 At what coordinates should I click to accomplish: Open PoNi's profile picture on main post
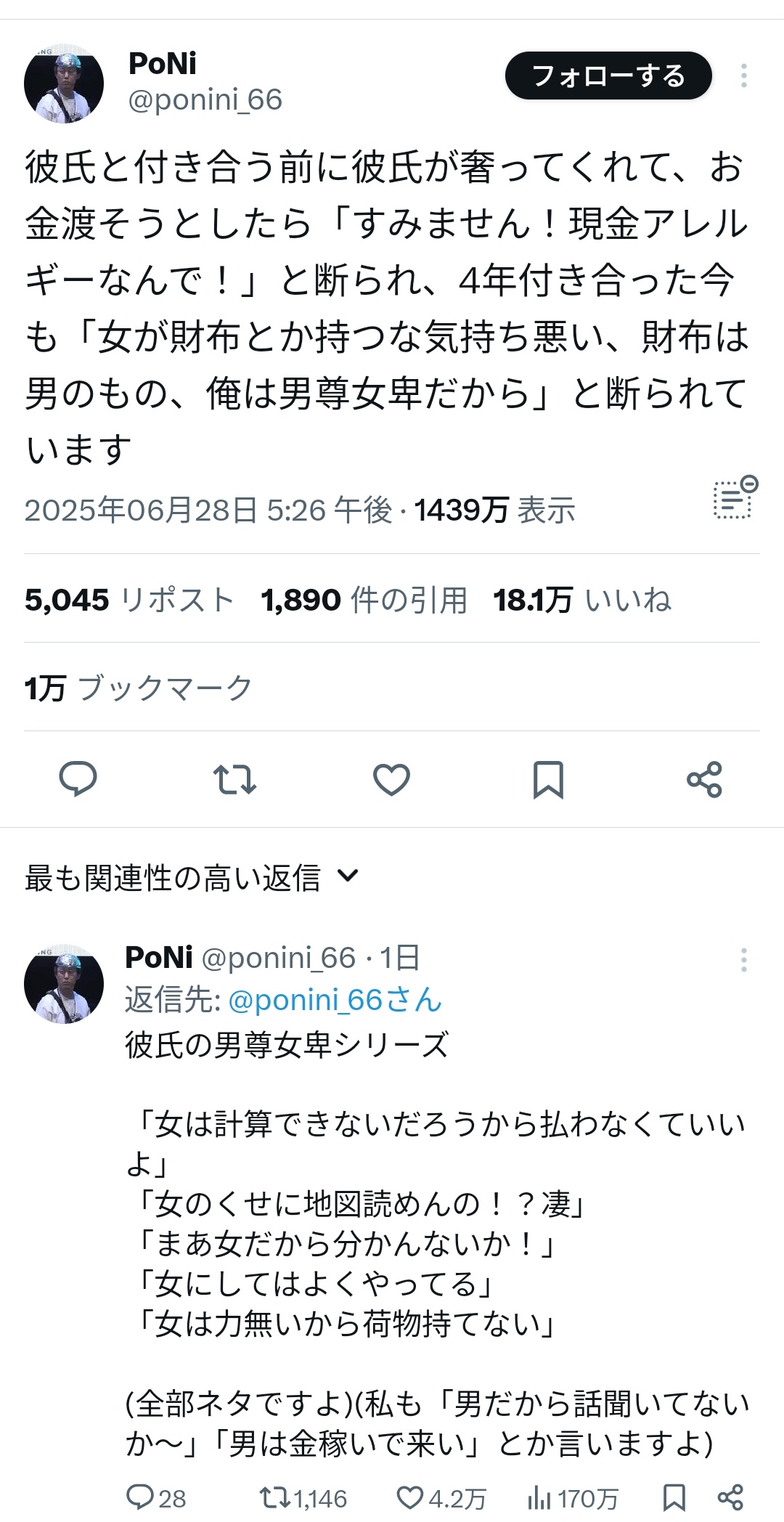click(64, 84)
